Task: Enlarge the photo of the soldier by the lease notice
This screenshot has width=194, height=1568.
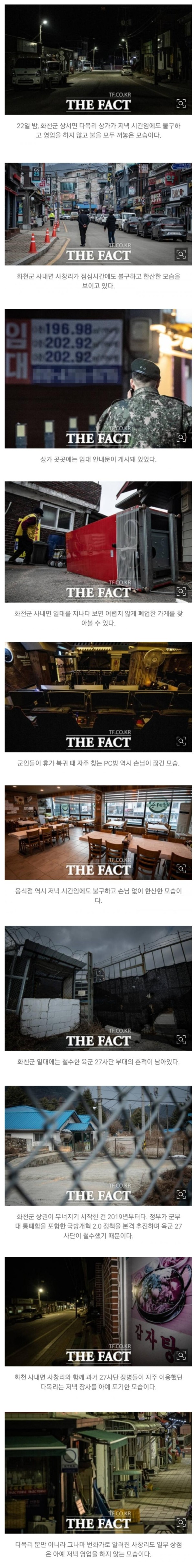Action: [x=181, y=437]
